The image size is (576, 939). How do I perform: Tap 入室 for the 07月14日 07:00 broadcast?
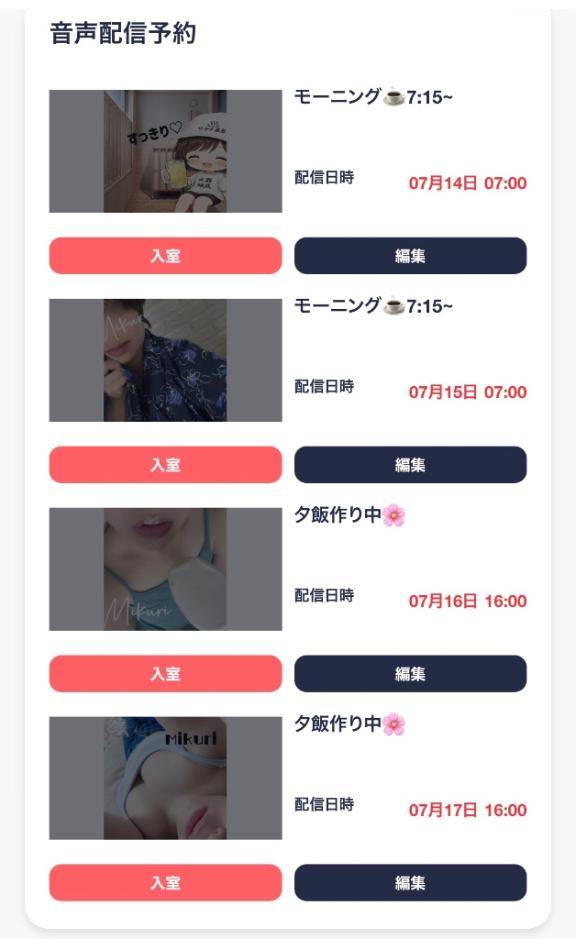click(x=165, y=256)
